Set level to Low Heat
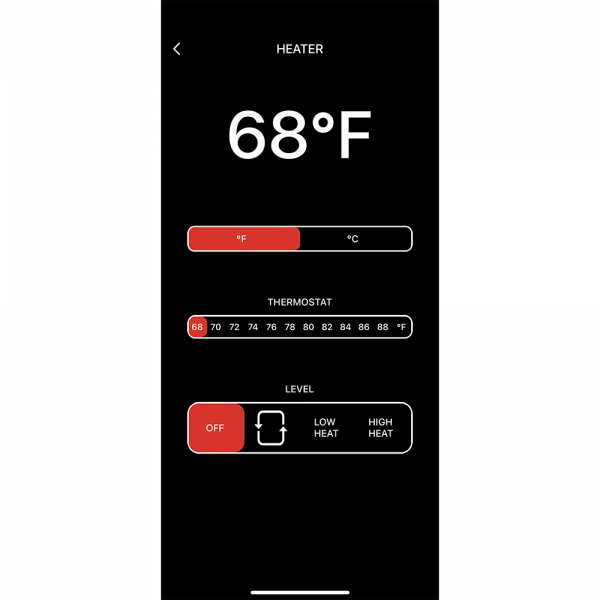The image size is (600, 600). [326, 428]
